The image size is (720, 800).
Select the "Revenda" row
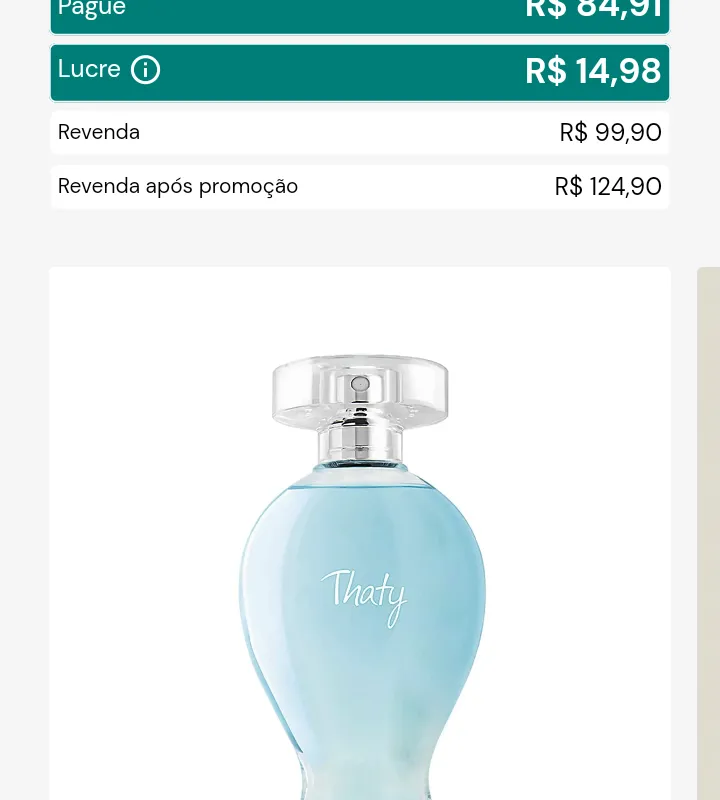pyautogui.click(x=360, y=131)
